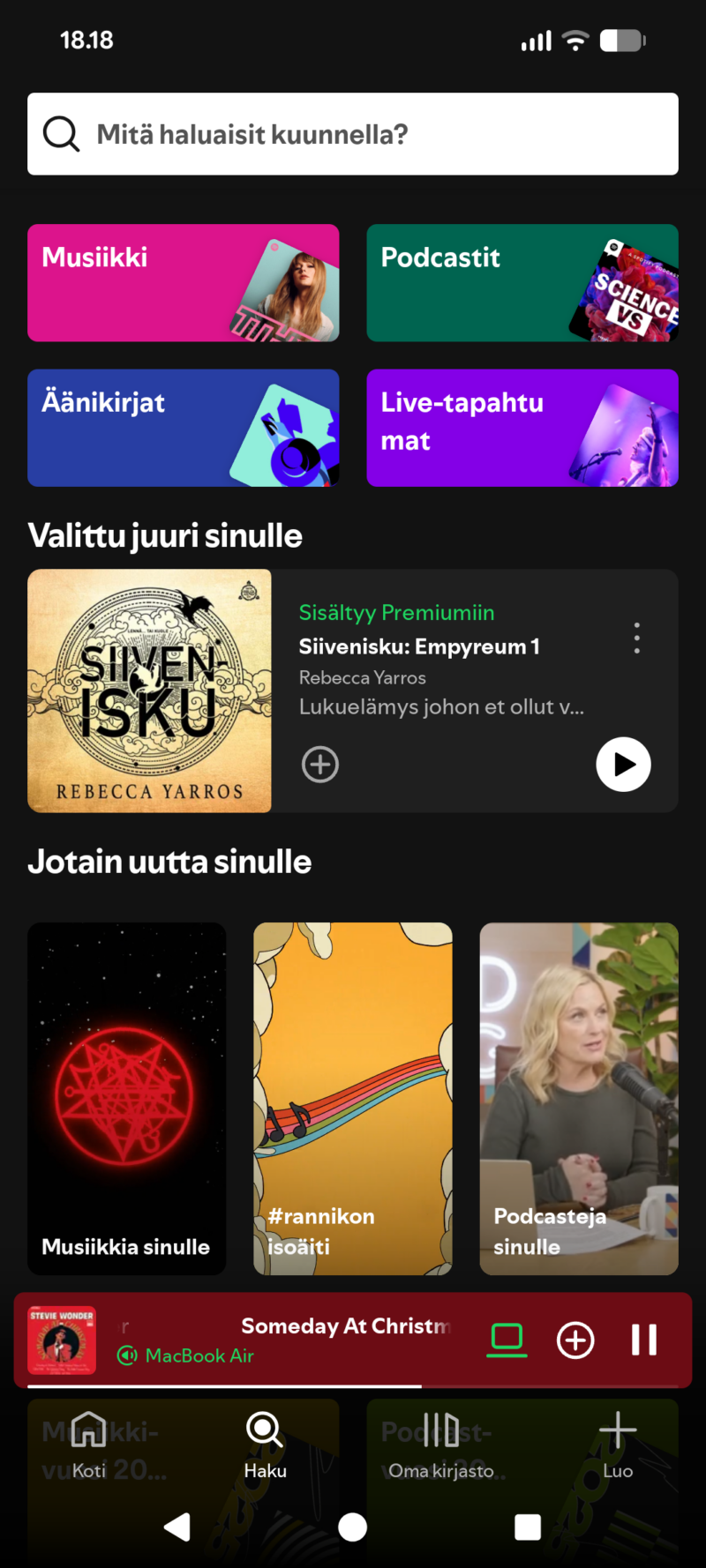Pause the currently playing song
The image size is (706, 1568).
point(644,1340)
